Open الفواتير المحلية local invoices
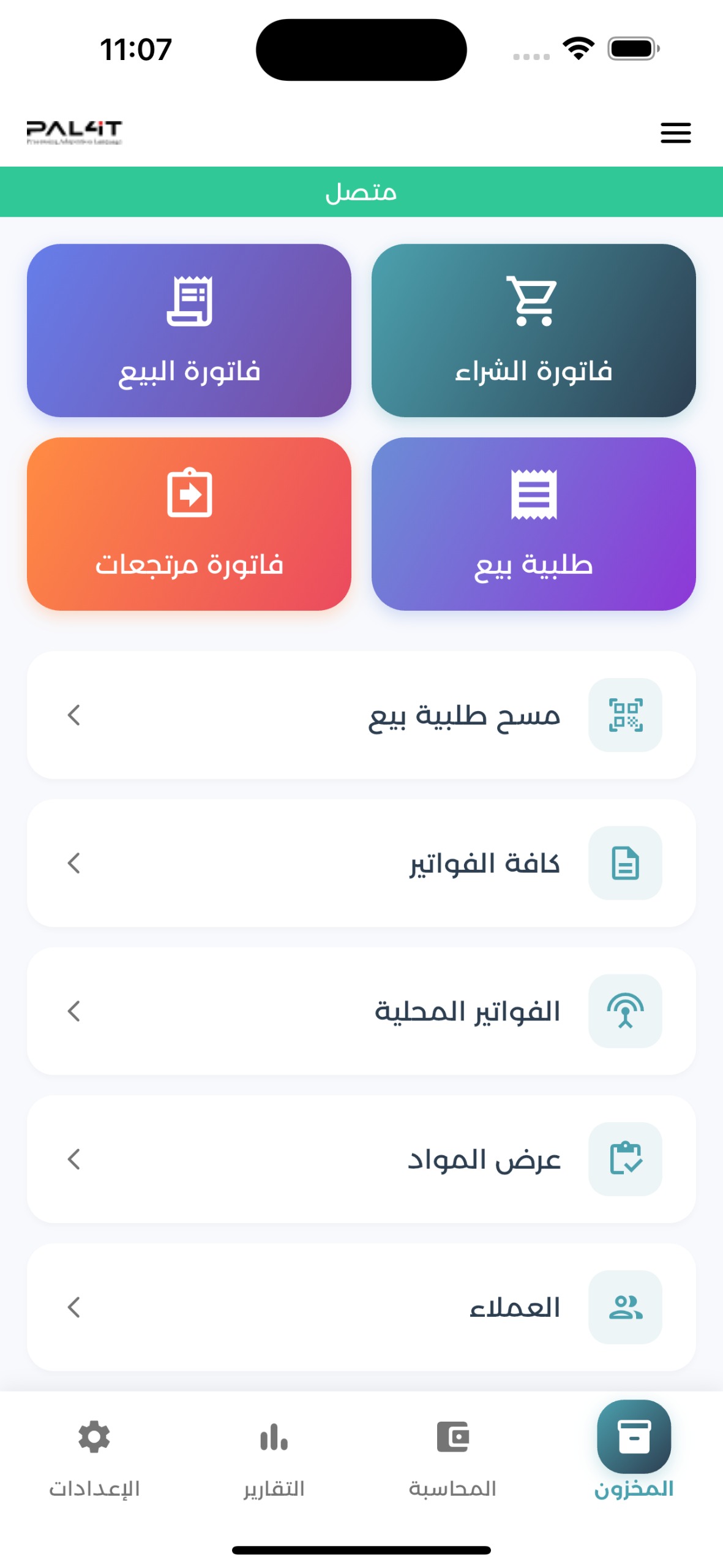Image resolution: width=723 pixels, height=1568 pixels. point(361,1011)
